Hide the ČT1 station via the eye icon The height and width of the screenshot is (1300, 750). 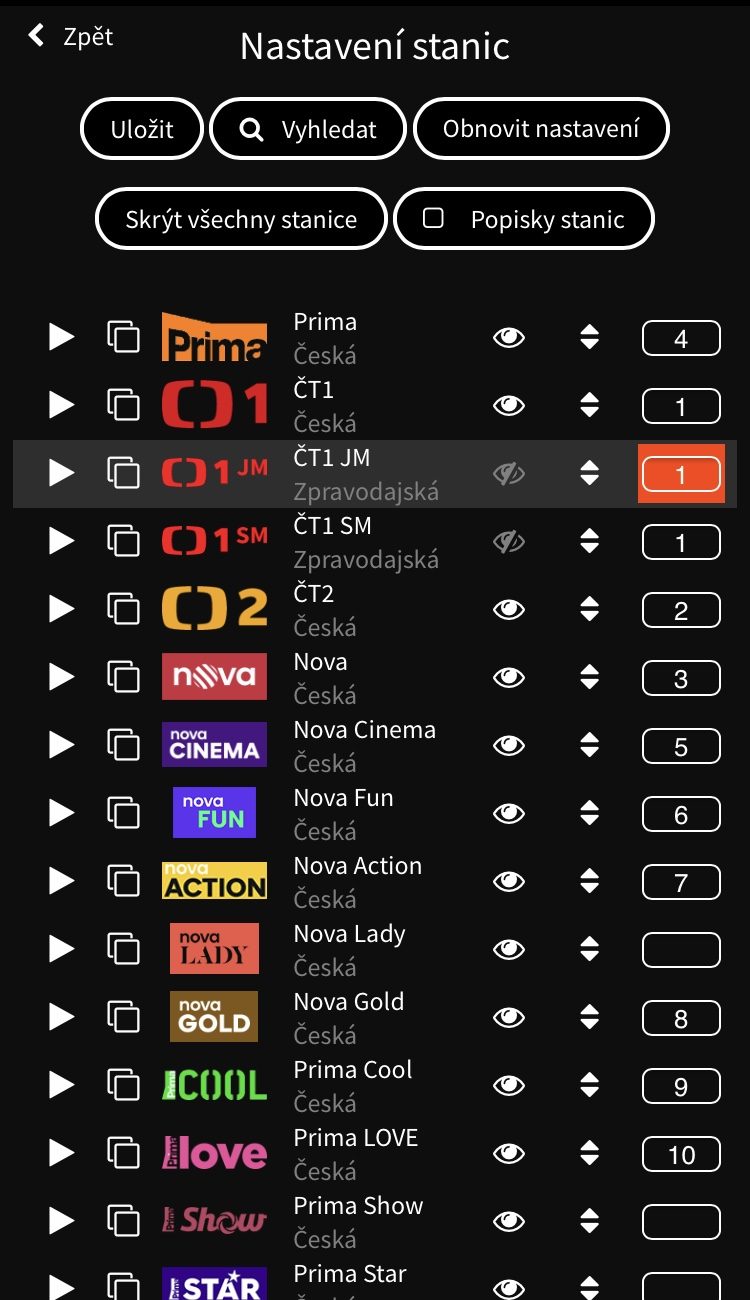(509, 405)
